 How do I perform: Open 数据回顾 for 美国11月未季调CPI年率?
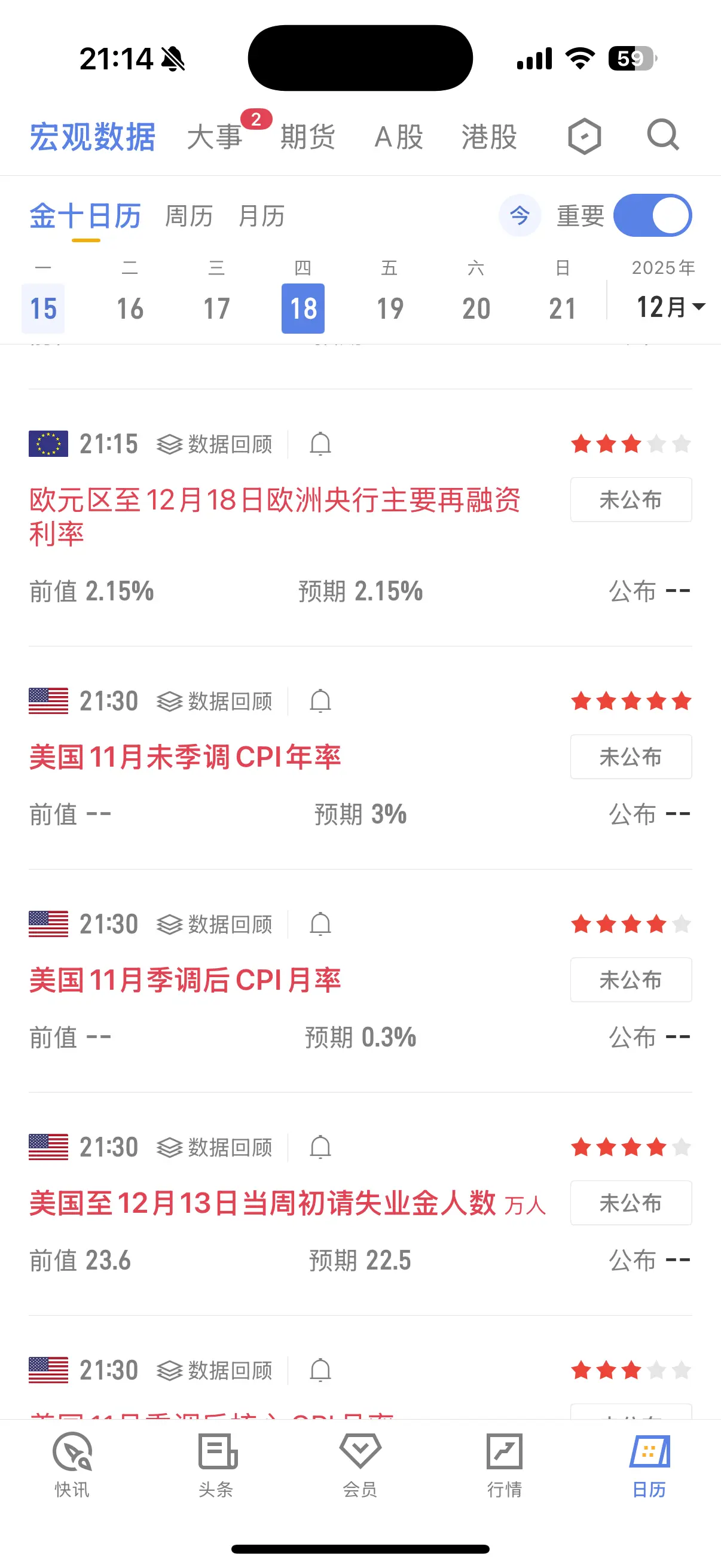[215, 701]
